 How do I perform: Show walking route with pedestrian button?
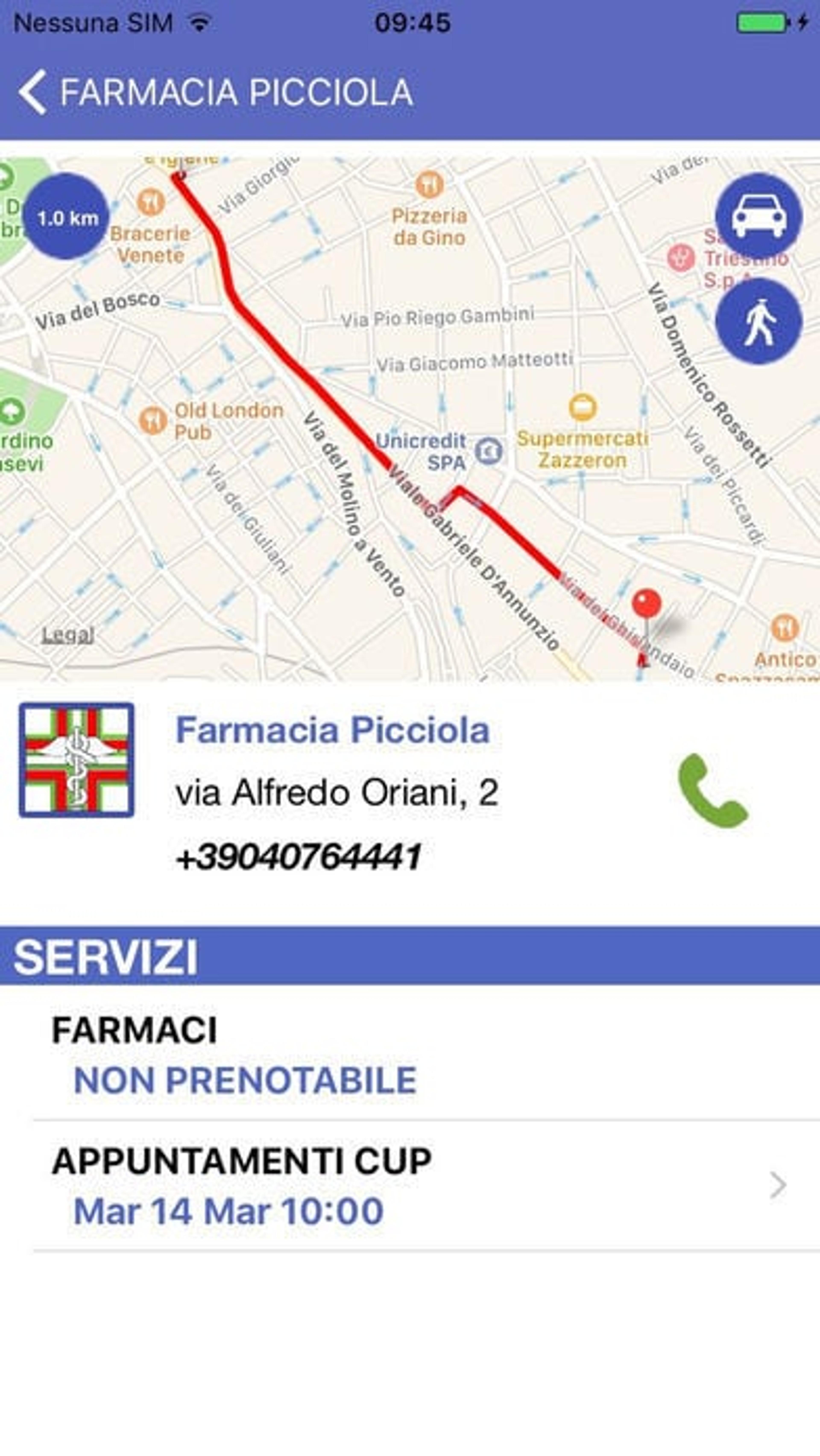click(758, 321)
